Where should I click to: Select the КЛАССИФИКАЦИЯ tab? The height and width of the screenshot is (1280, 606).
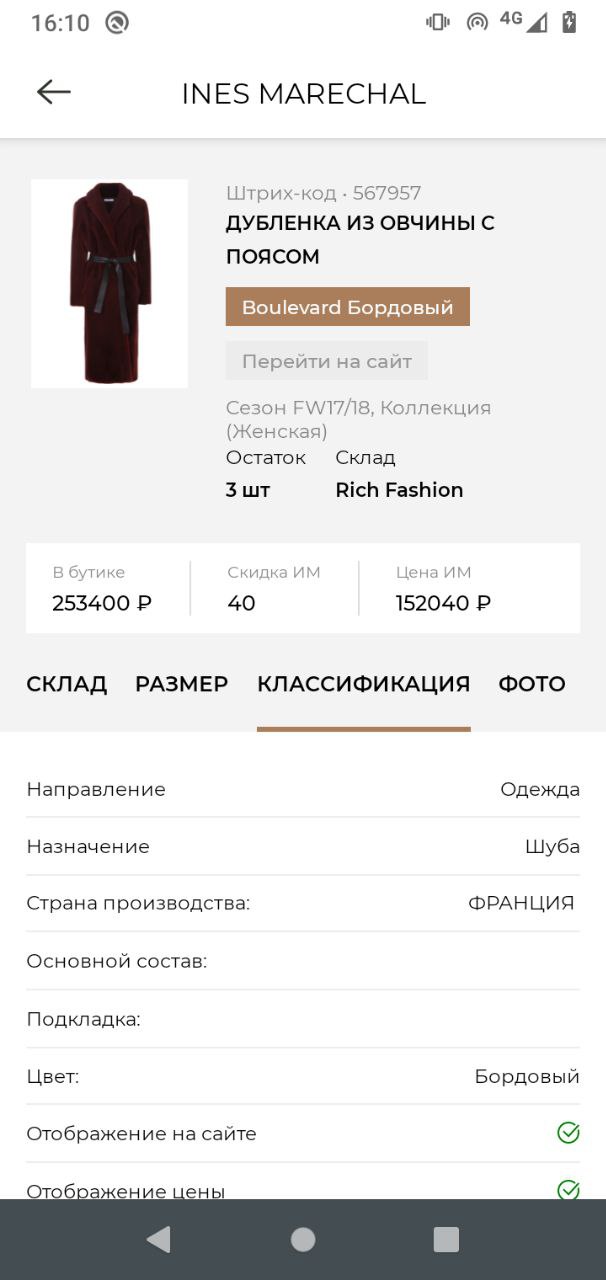363,684
